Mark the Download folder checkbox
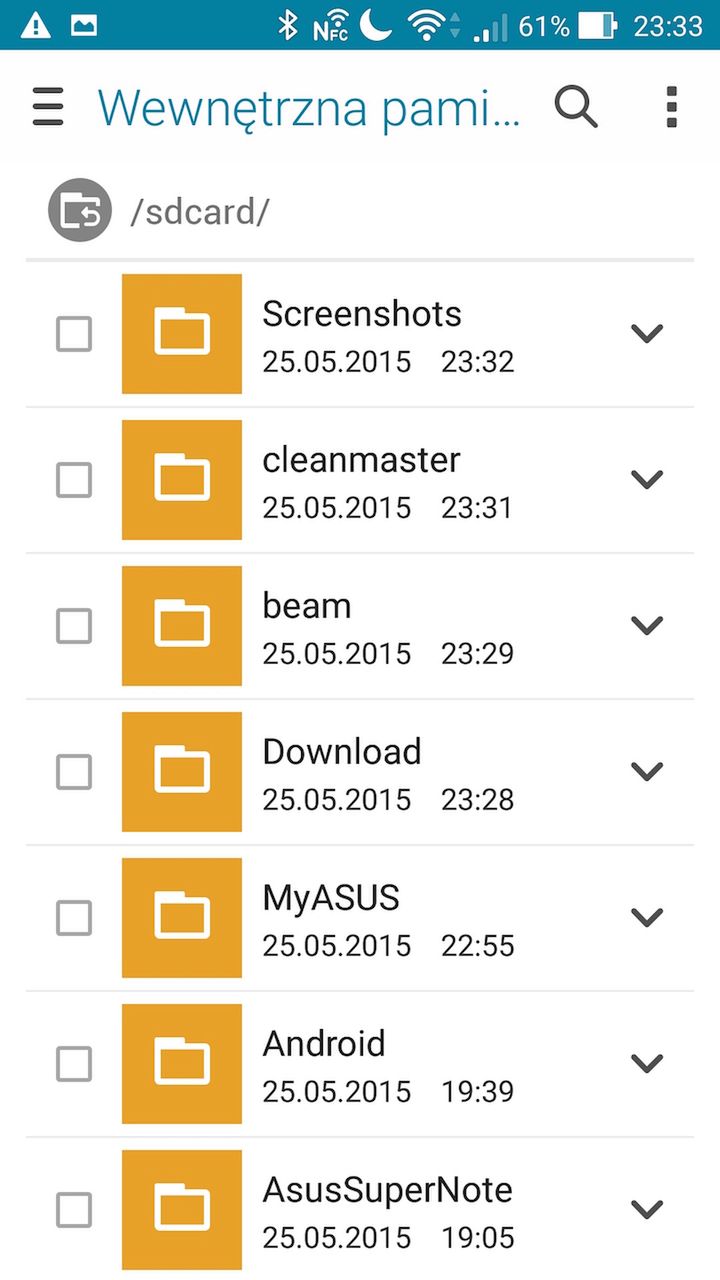This screenshot has height=1280, width=720. point(74,772)
